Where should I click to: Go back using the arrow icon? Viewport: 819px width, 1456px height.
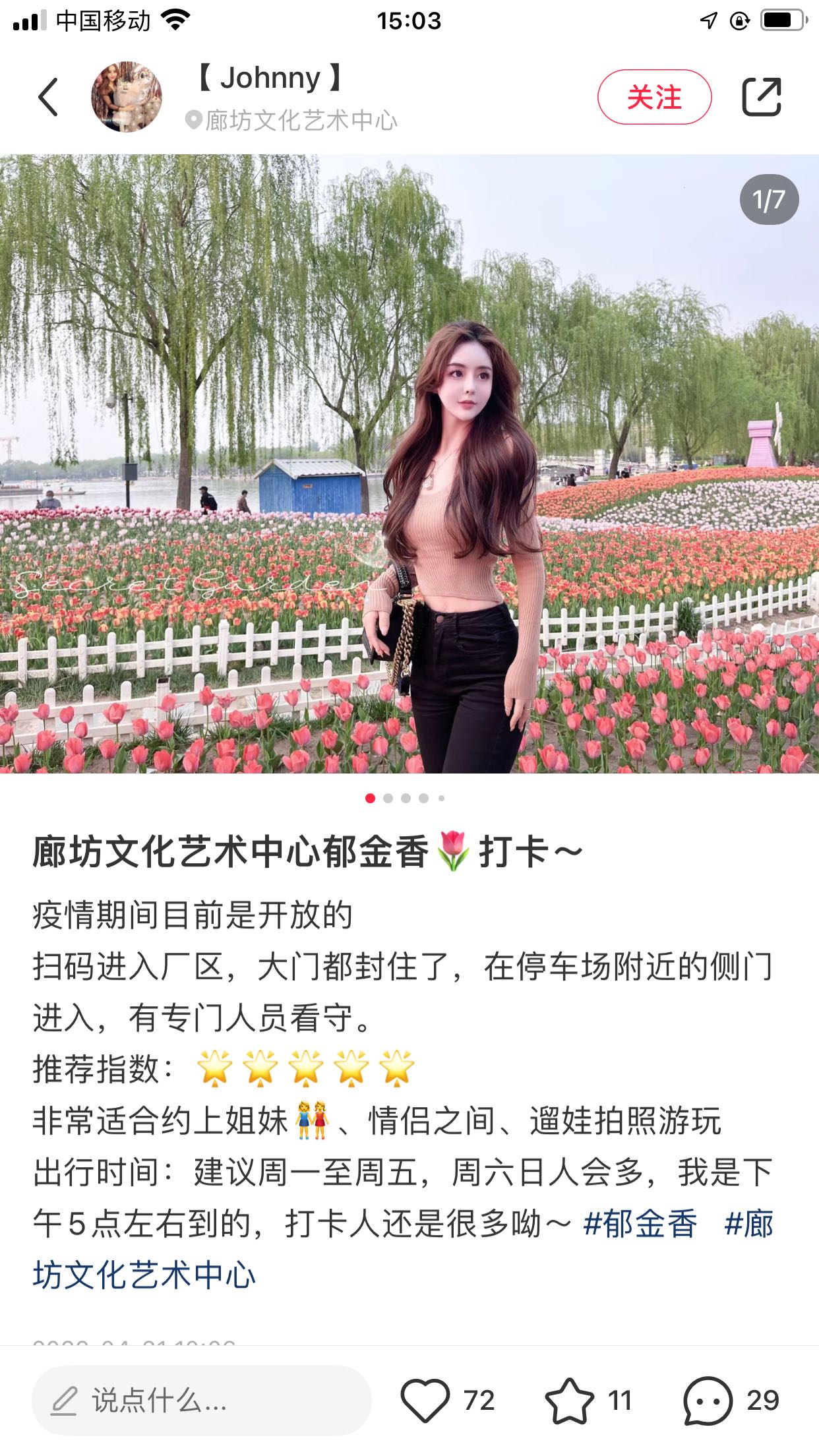pos(49,97)
